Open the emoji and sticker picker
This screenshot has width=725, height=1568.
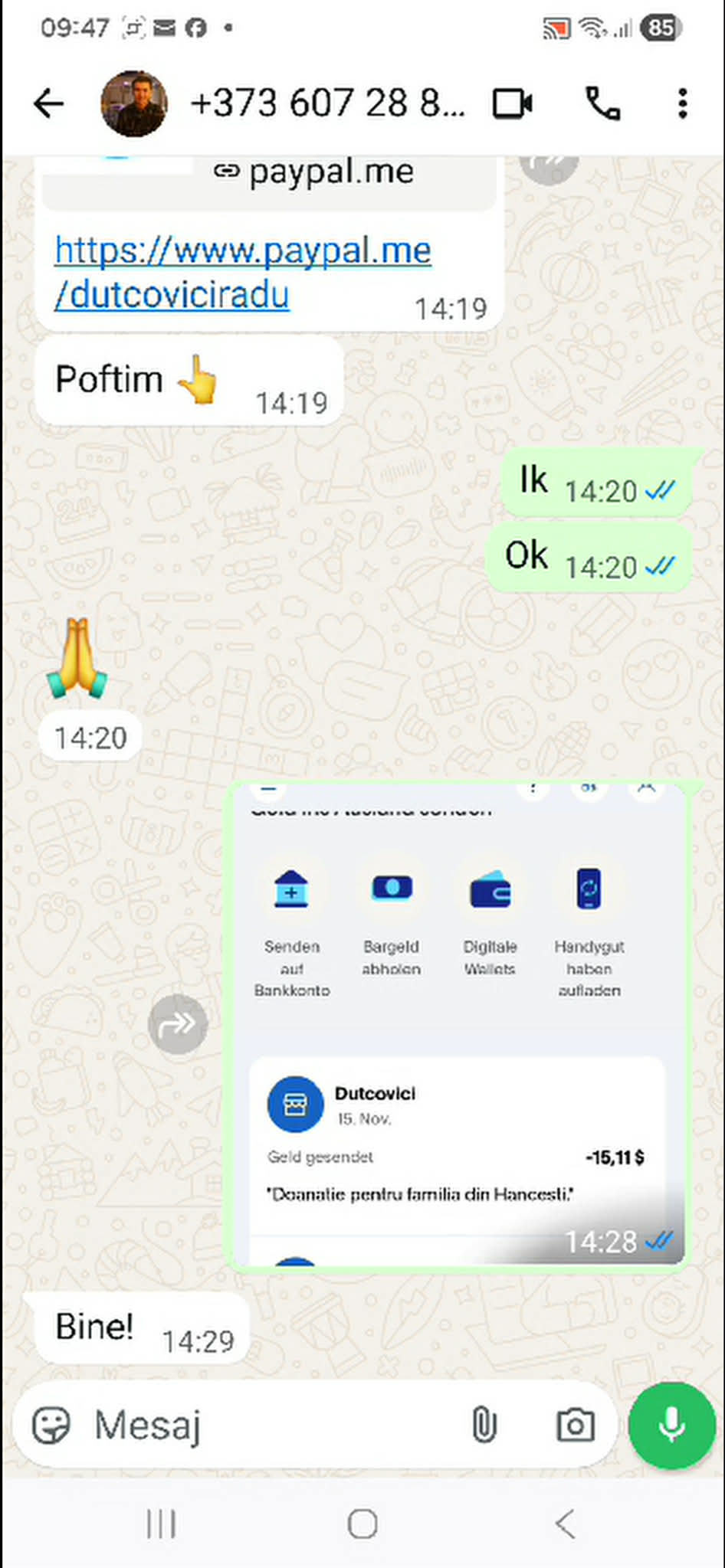coord(51,1426)
